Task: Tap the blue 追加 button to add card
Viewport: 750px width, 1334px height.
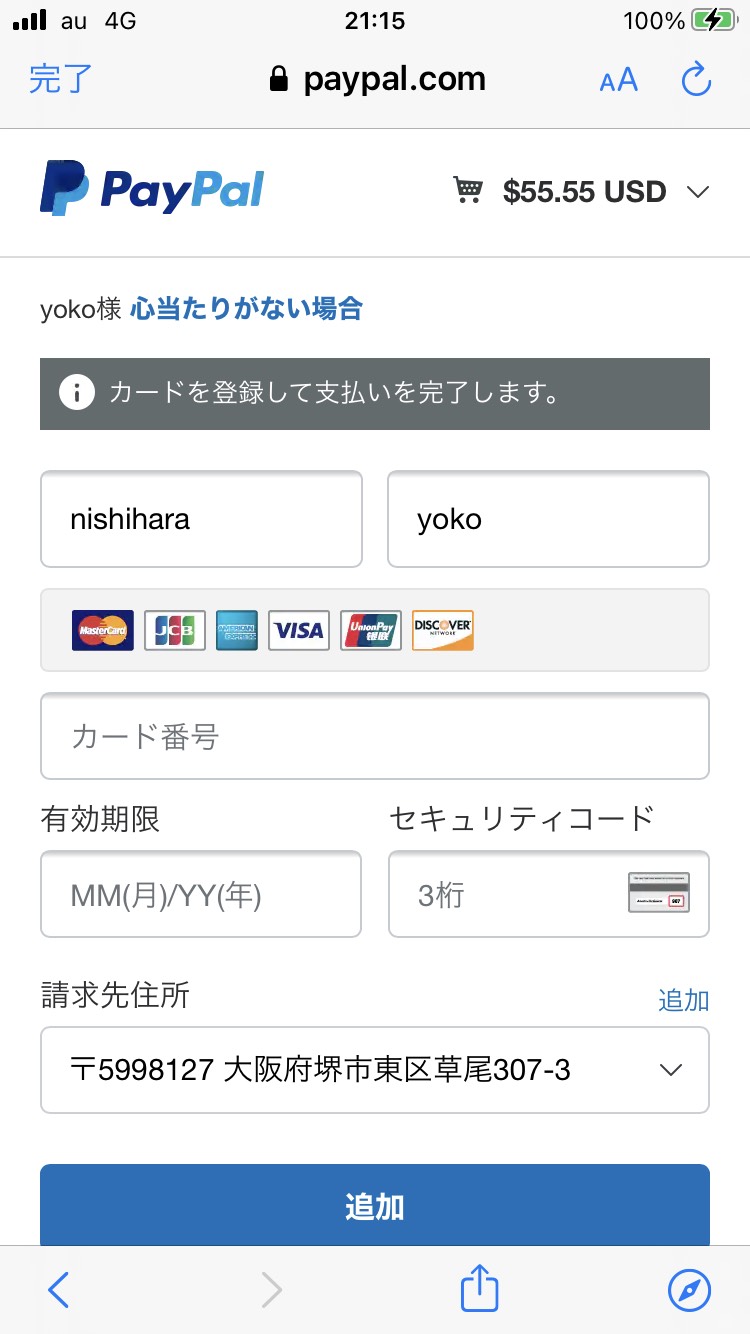Action: (x=375, y=1206)
